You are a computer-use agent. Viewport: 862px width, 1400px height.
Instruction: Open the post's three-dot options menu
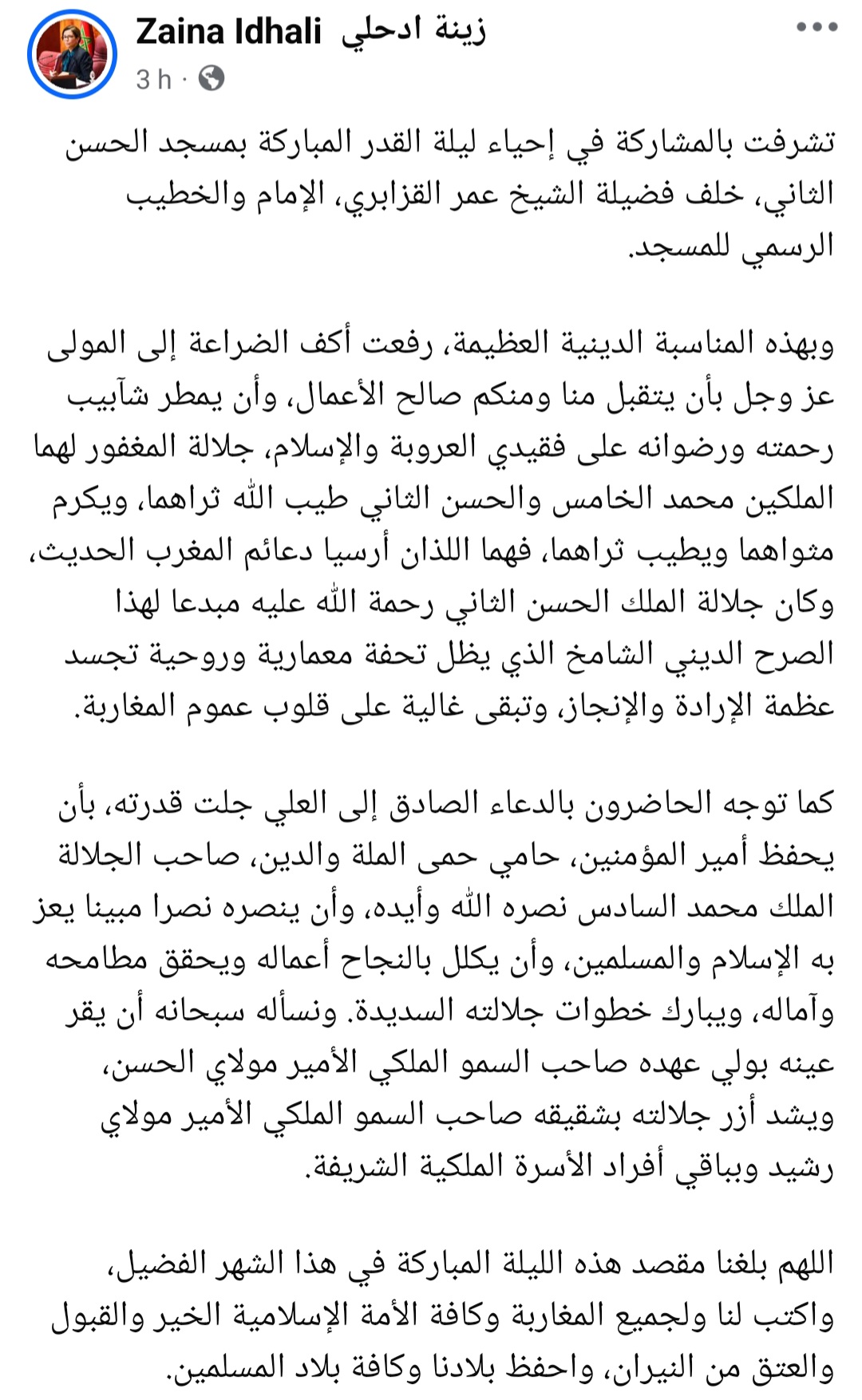pos(816,27)
